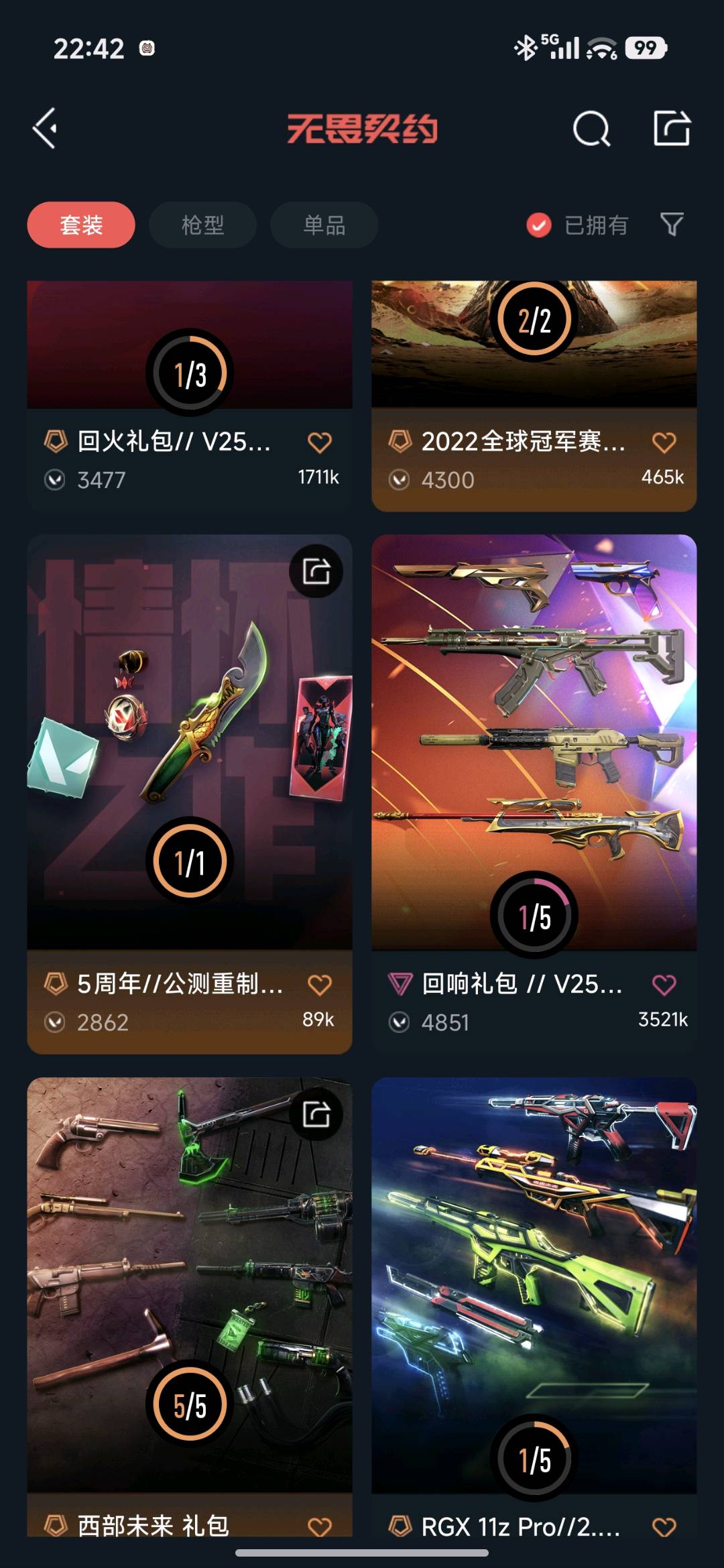Switch to the 单品 tab
This screenshot has width=724, height=1568.
click(324, 225)
